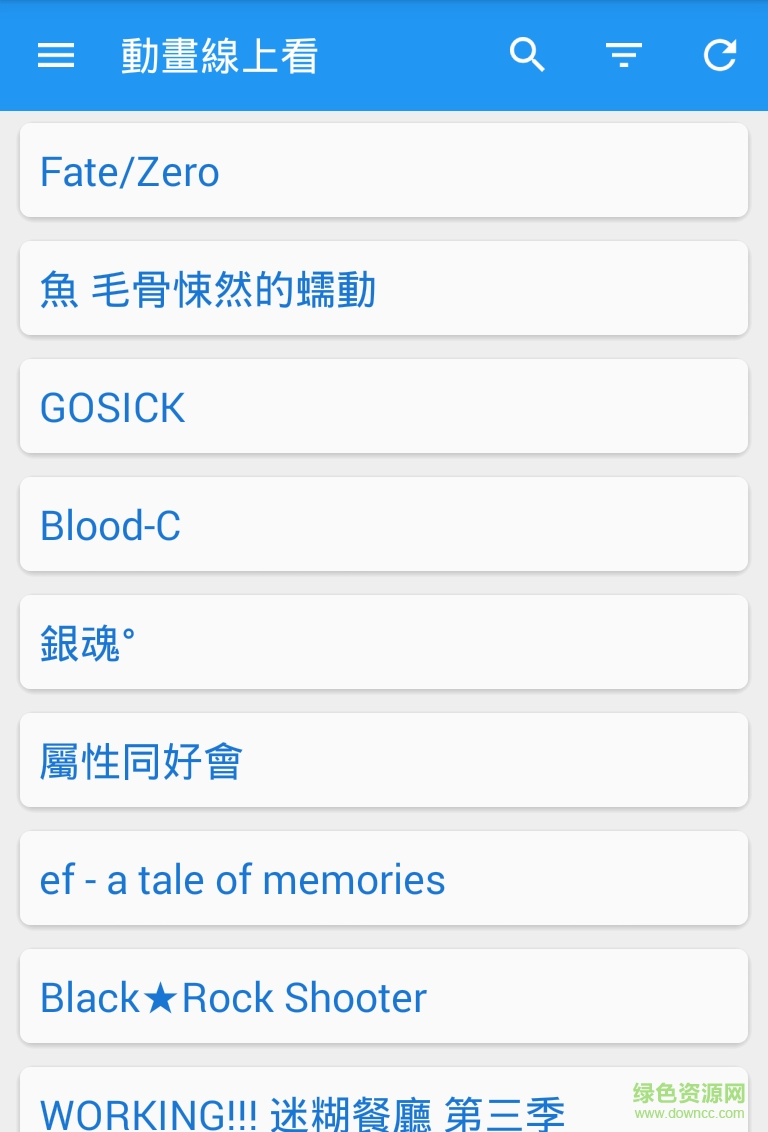The width and height of the screenshot is (768, 1132).
Task: Open ef - a tale of memories
Action: (x=384, y=879)
